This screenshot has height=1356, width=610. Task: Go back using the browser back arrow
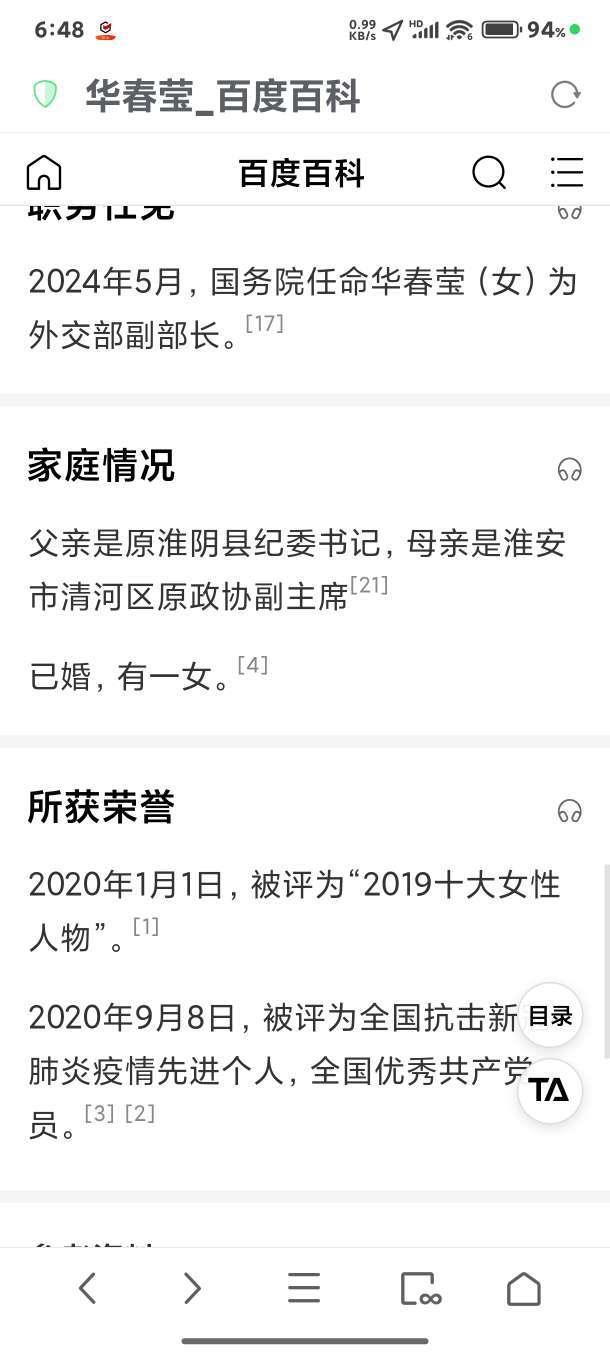[87, 1288]
